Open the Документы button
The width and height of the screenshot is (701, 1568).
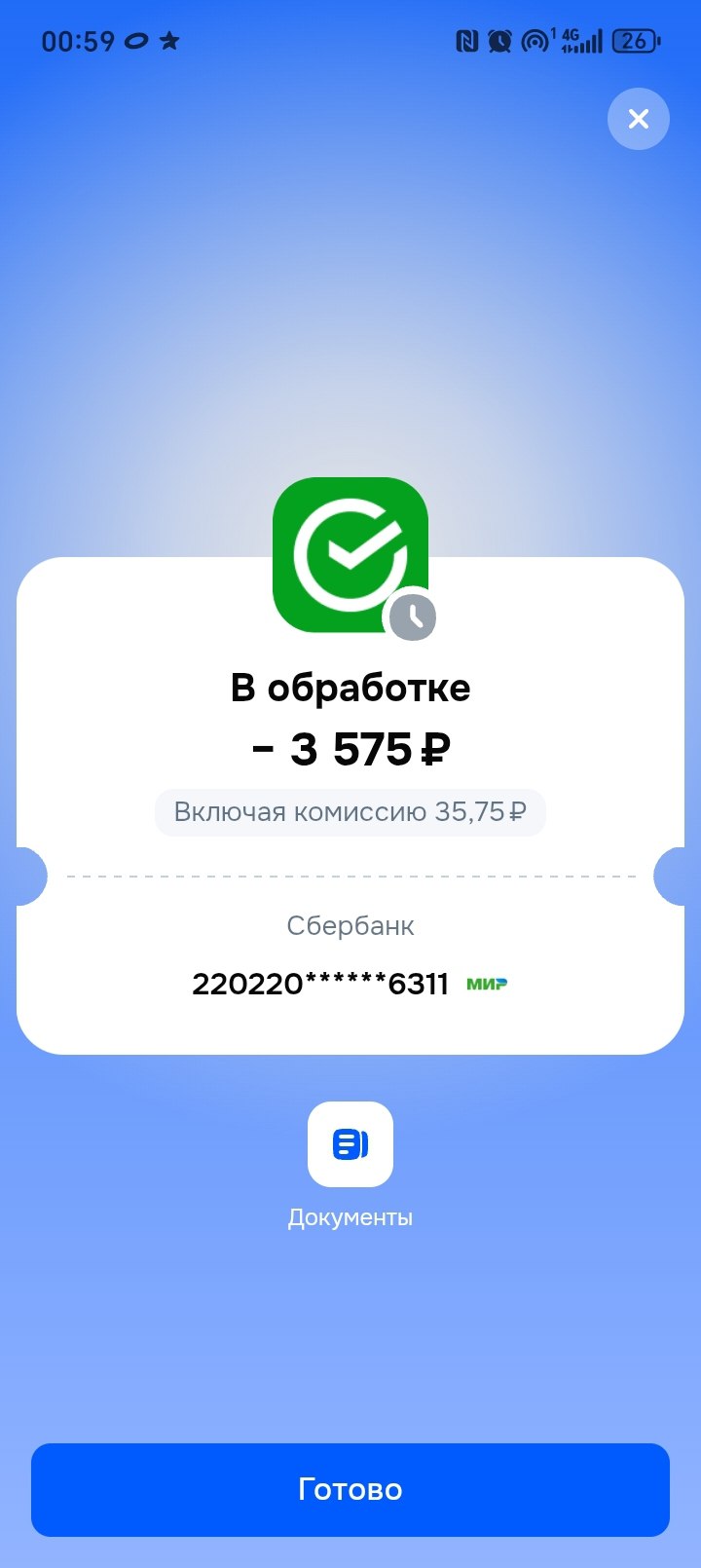tap(350, 1144)
